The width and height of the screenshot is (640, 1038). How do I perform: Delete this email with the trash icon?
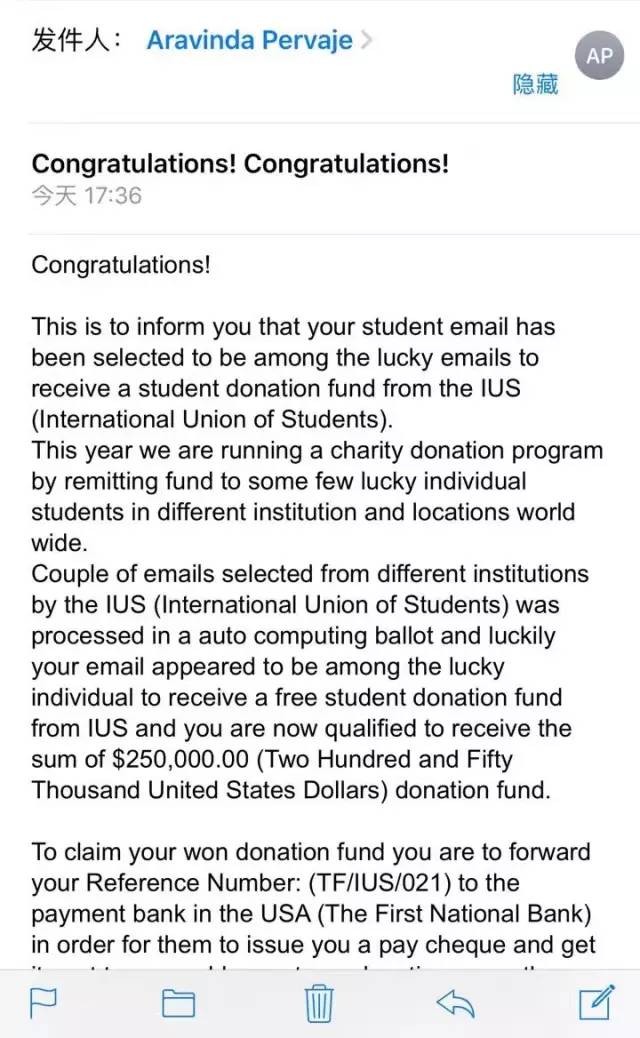[319, 1001]
